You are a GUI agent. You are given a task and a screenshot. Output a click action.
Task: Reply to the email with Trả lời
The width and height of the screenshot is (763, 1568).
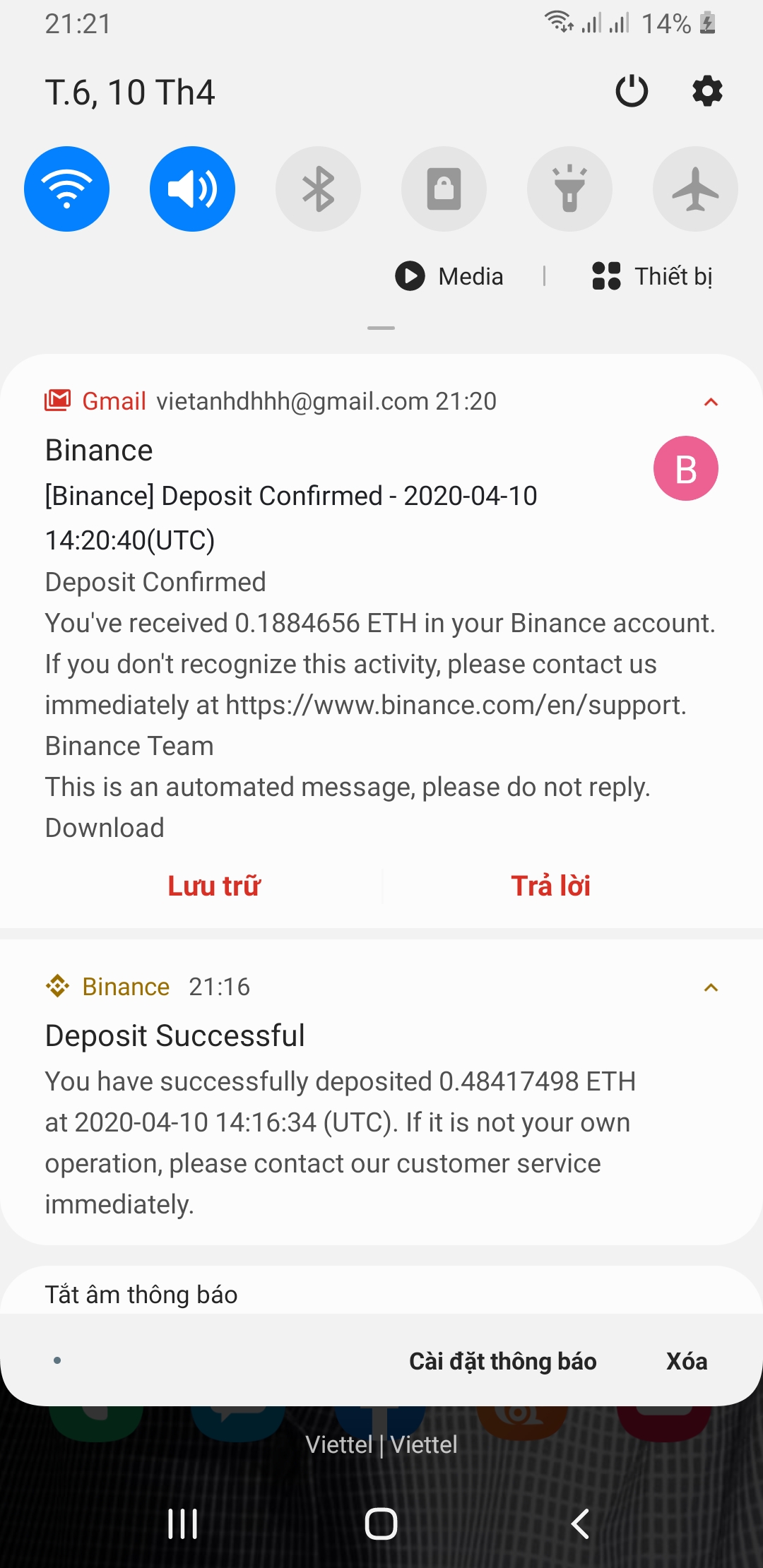(x=550, y=886)
